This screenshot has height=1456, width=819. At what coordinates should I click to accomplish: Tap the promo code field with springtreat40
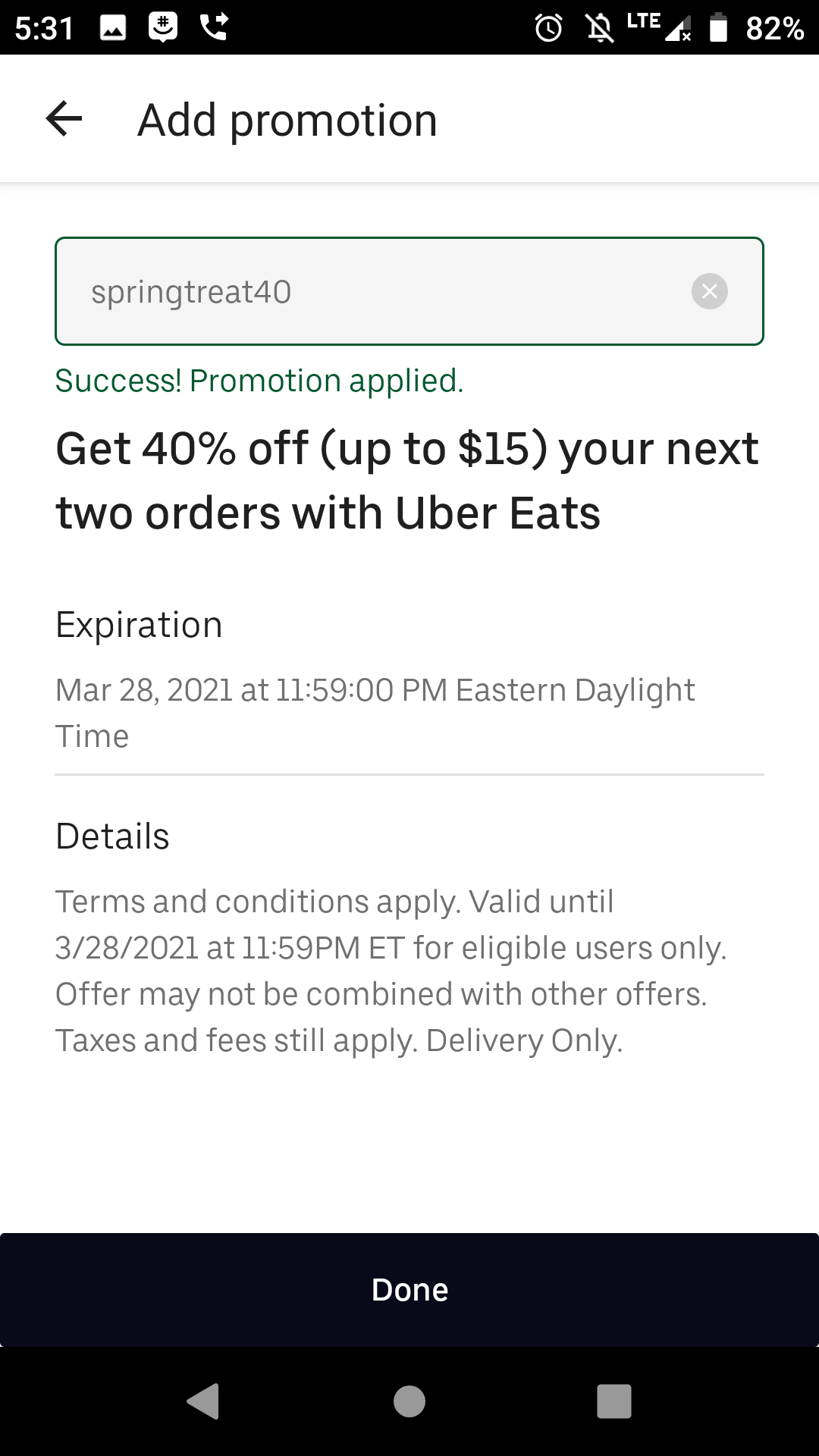pyautogui.click(x=409, y=291)
